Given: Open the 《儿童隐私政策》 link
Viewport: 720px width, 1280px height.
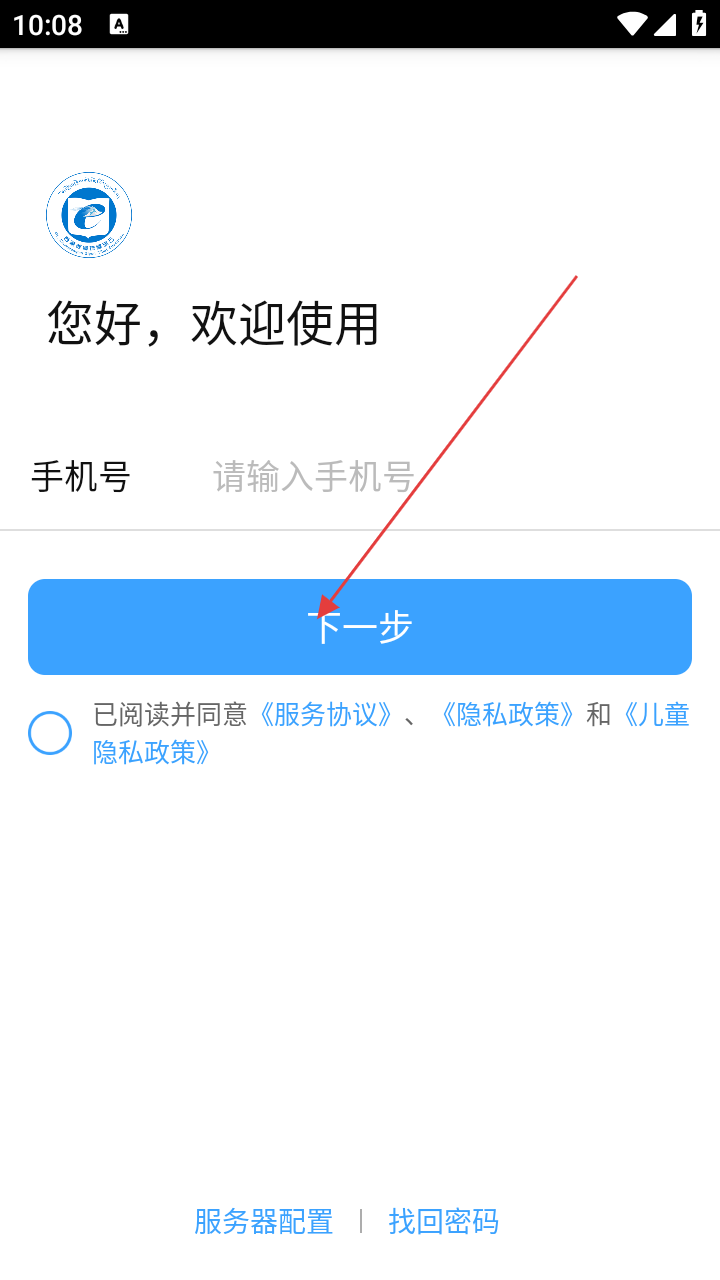Looking at the screenshot, I should pyautogui.click(x=152, y=752).
